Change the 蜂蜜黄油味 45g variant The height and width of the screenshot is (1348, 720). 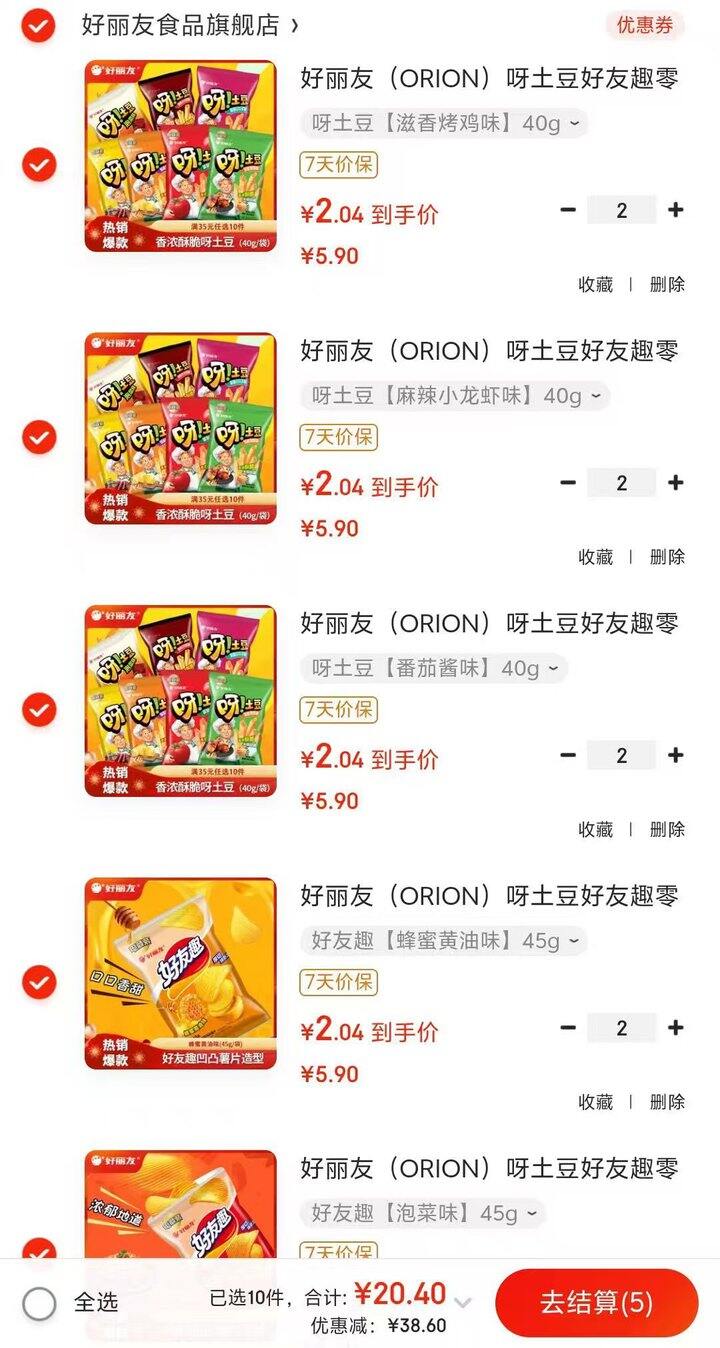(443, 941)
